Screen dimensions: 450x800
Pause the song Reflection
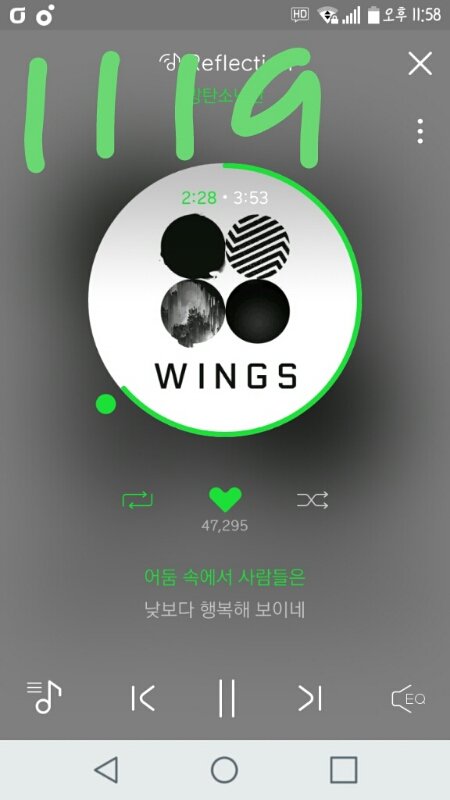click(x=227, y=698)
